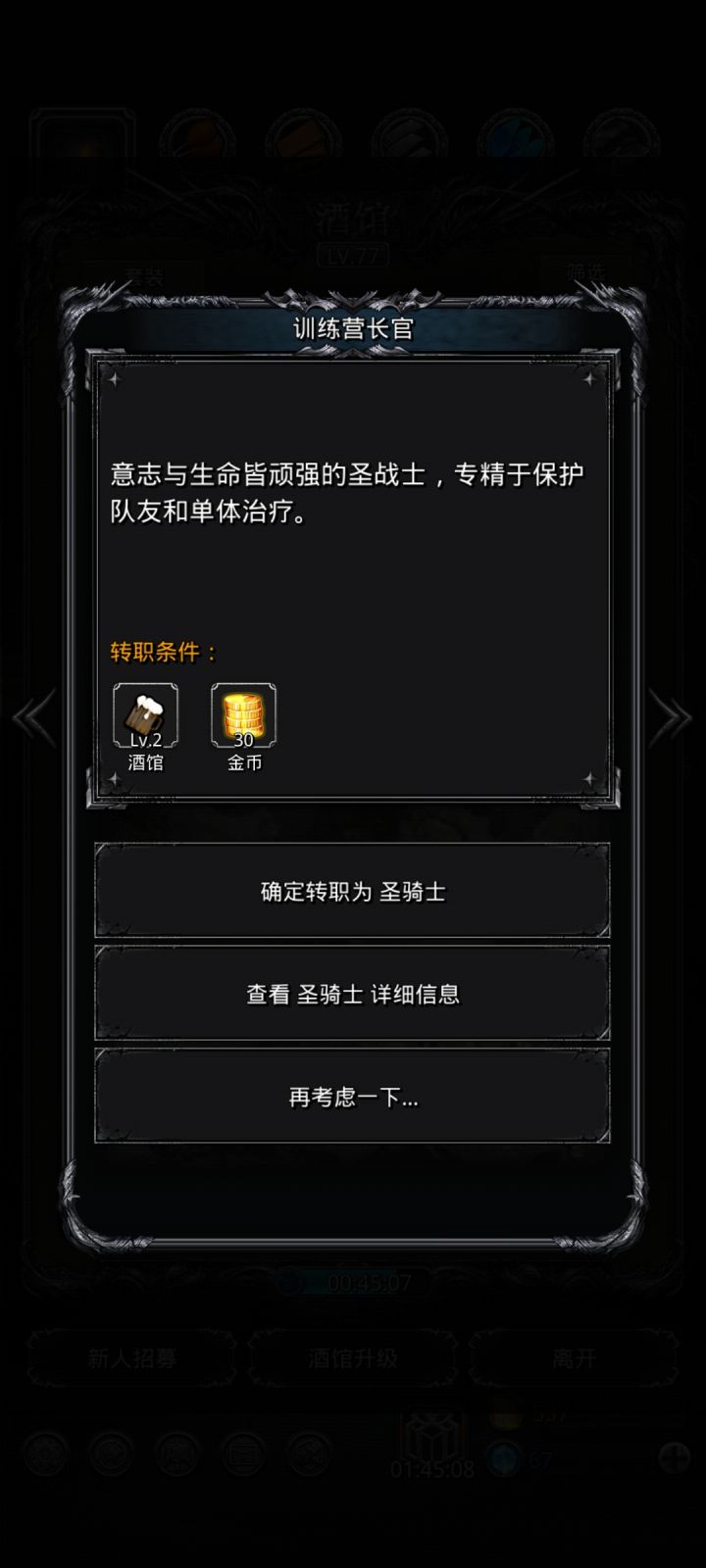Image resolution: width=706 pixels, height=1568 pixels.
Task: Choose 再考虑一下 to cancel
Action: (353, 1098)
